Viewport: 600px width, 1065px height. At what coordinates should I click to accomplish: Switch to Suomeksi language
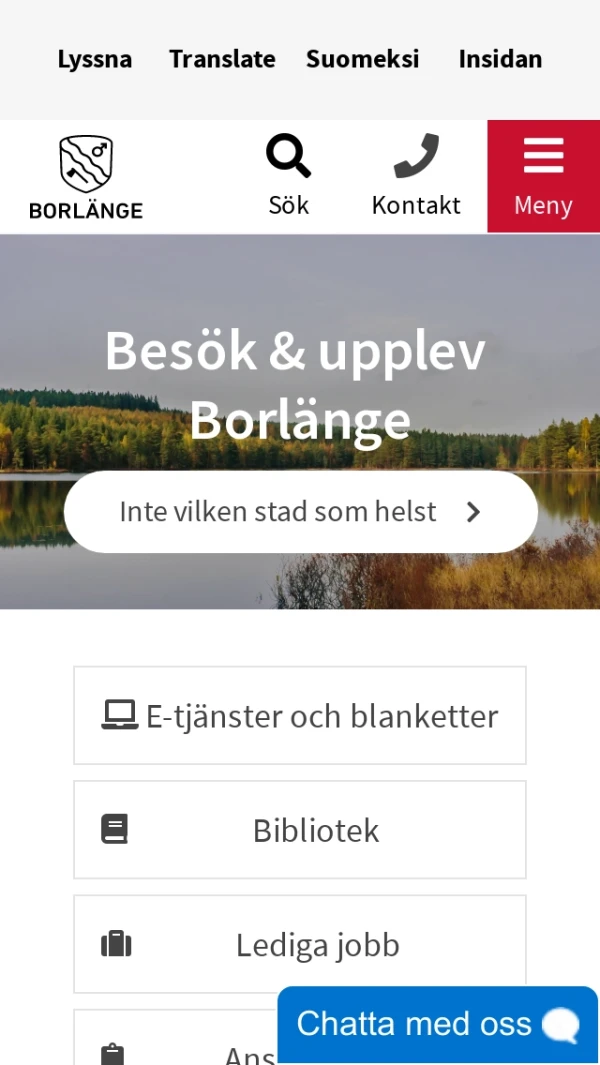coord(362,59)
